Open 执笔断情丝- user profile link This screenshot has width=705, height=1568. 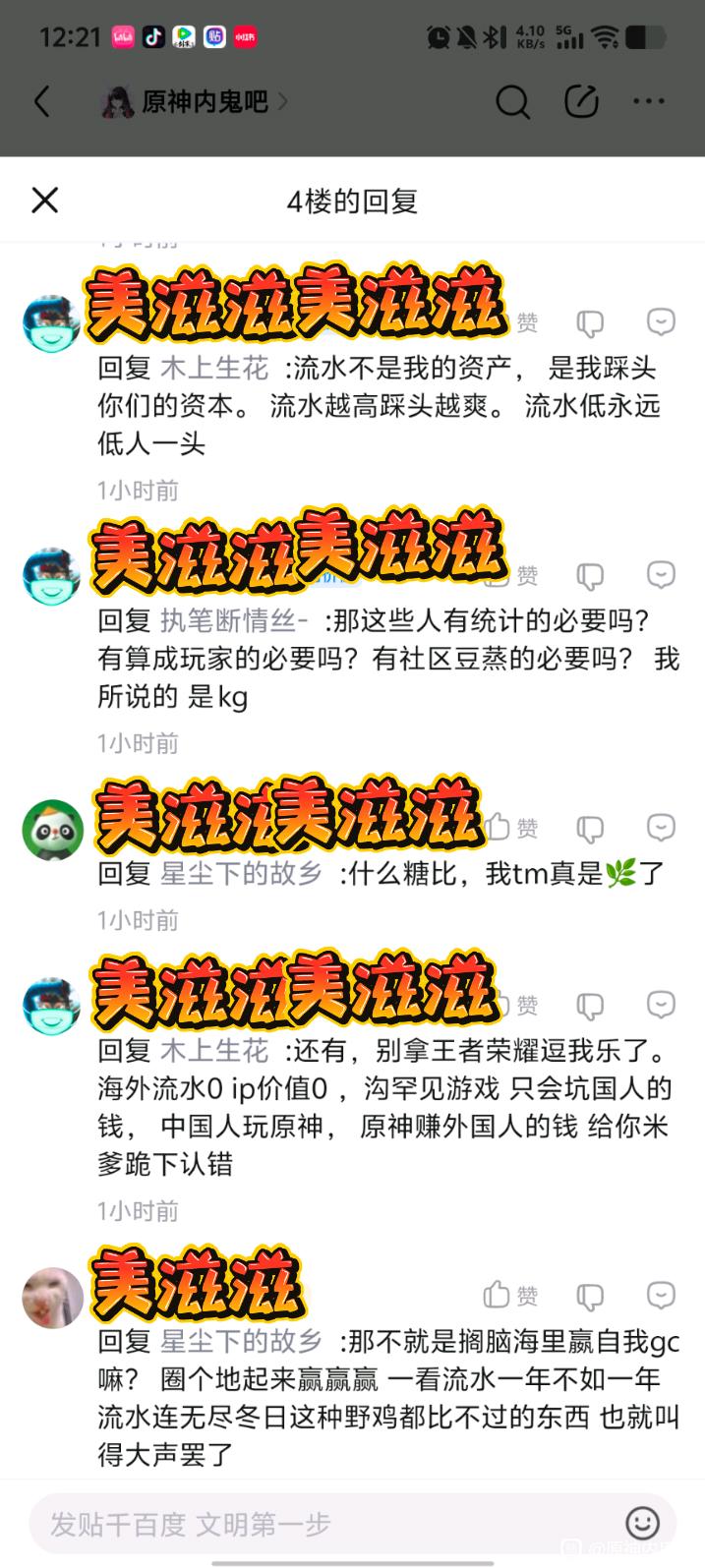(234, 620)
